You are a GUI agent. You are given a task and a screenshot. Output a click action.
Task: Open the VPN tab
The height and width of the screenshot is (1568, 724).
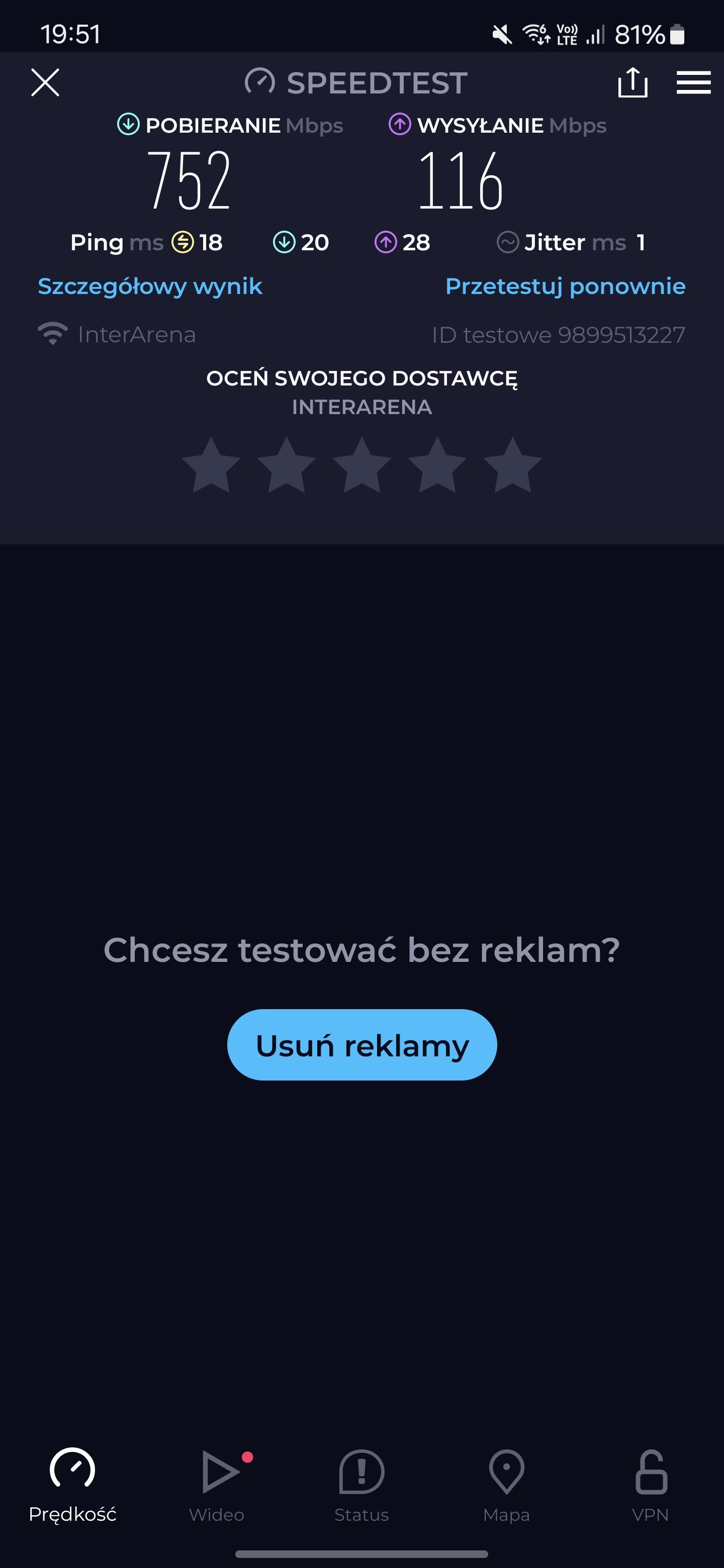651,1485
